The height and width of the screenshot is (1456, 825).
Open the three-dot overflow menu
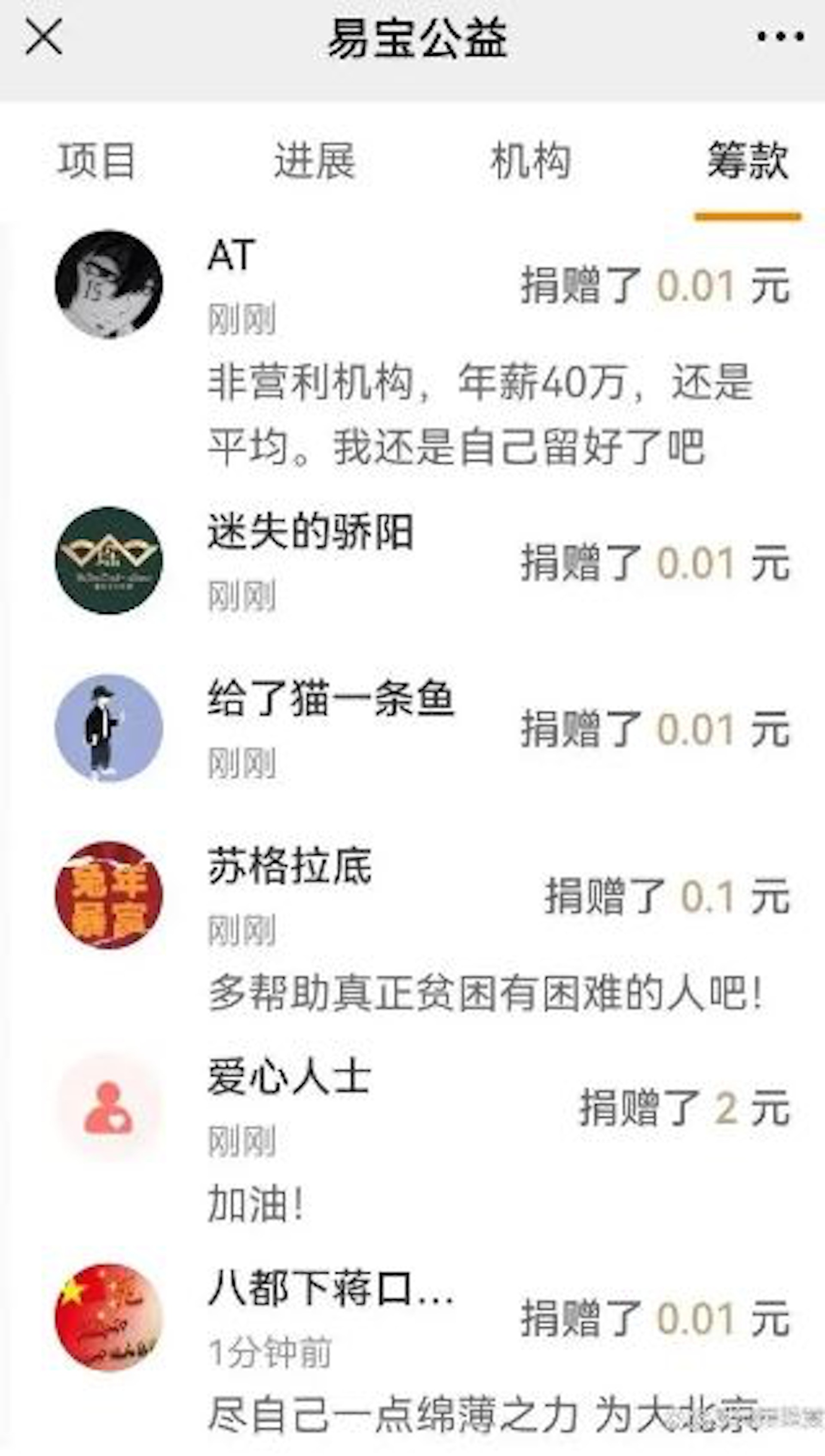point(780,37)
